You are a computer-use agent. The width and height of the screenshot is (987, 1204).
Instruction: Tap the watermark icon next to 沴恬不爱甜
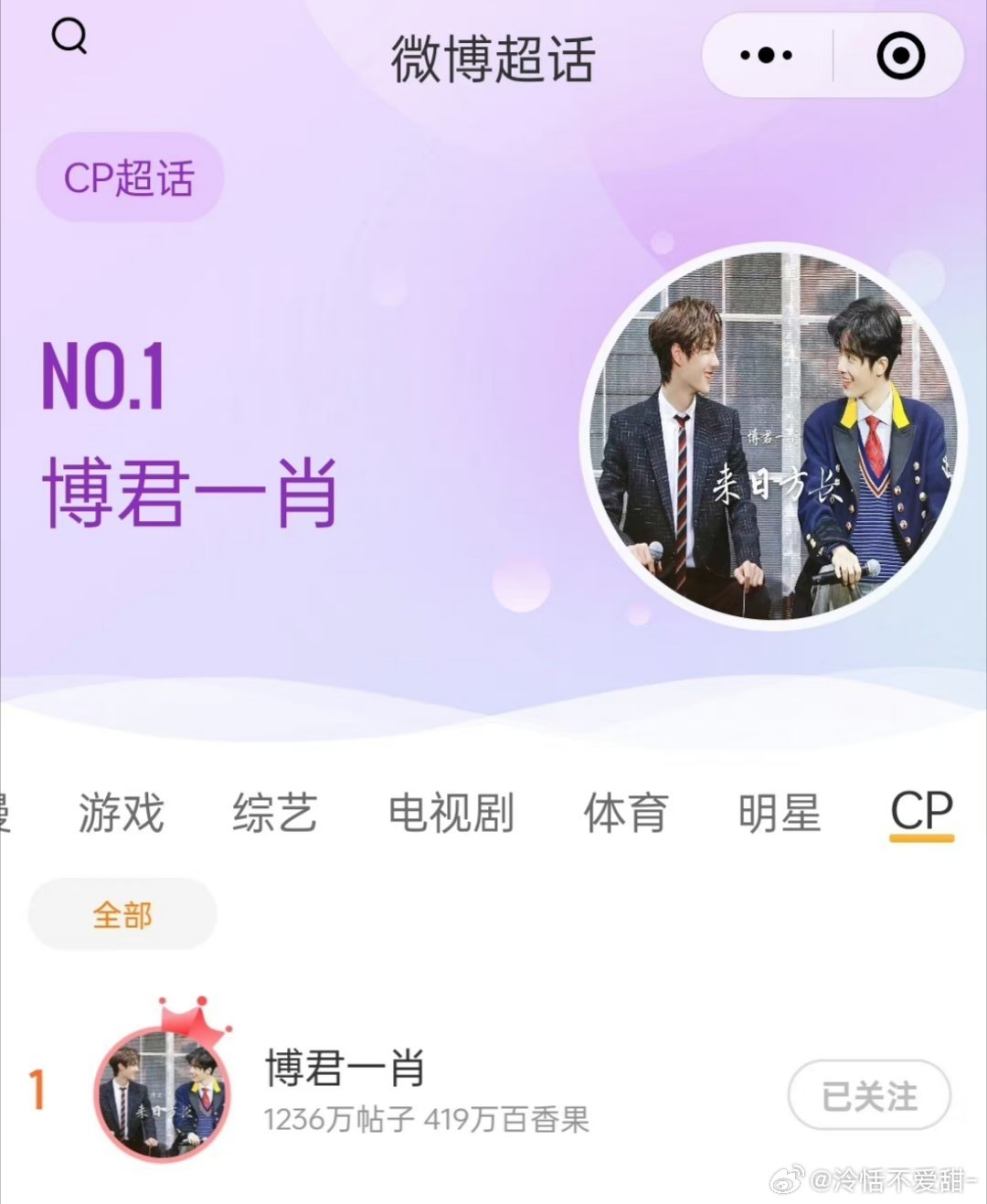pos(787,1180)
